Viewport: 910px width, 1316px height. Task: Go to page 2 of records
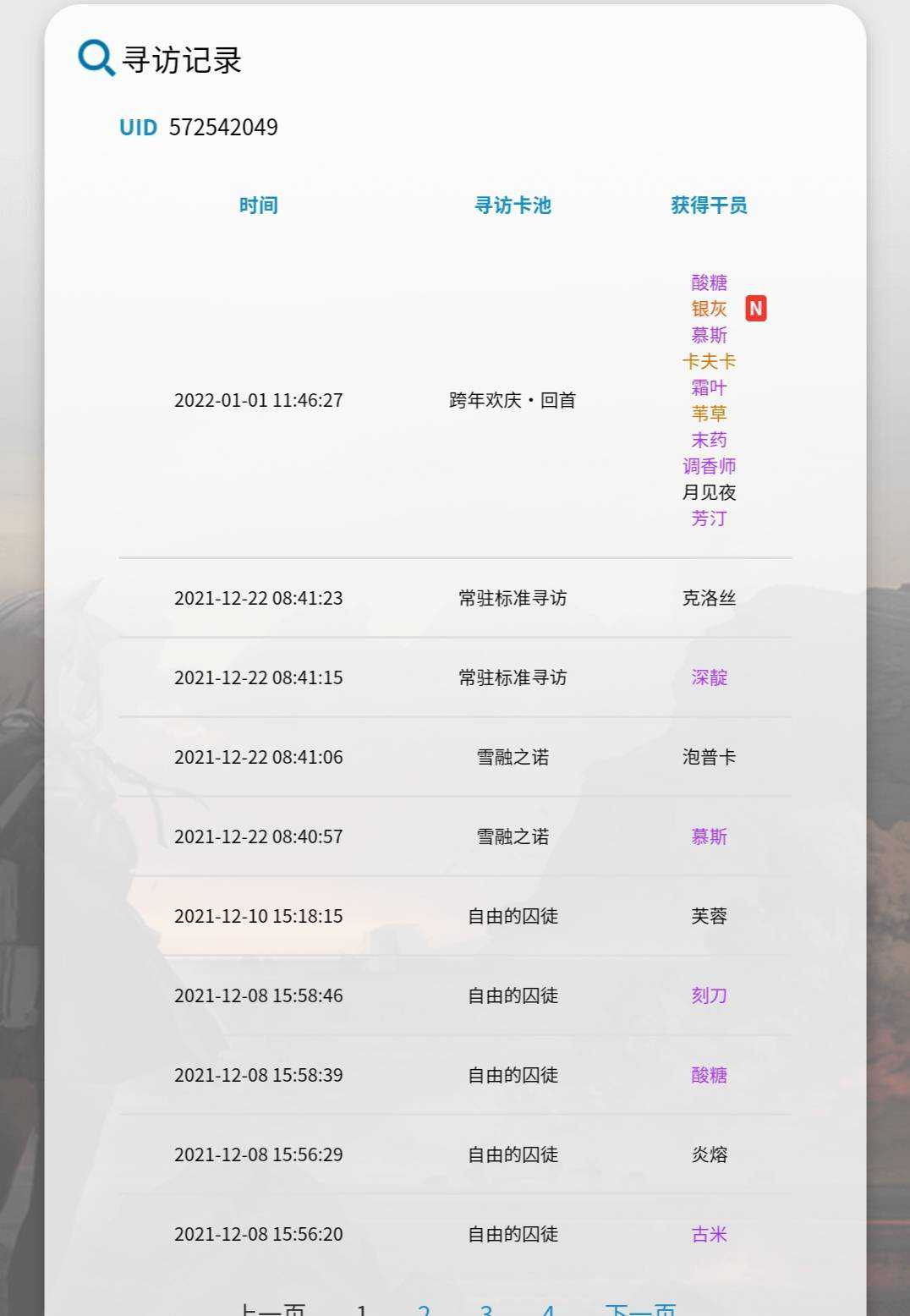coord(424,1309)
